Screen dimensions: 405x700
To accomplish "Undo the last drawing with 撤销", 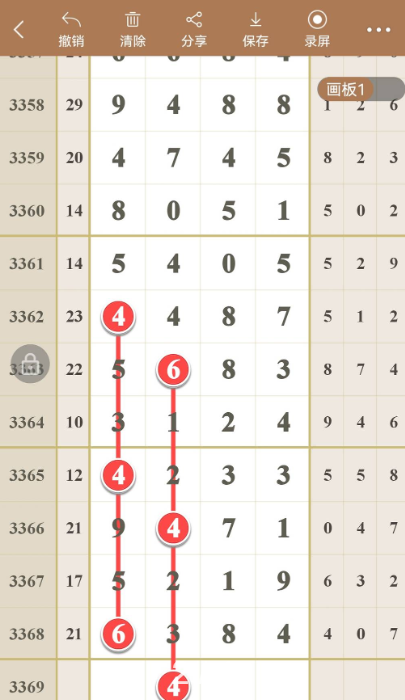I will pos(71,29).
